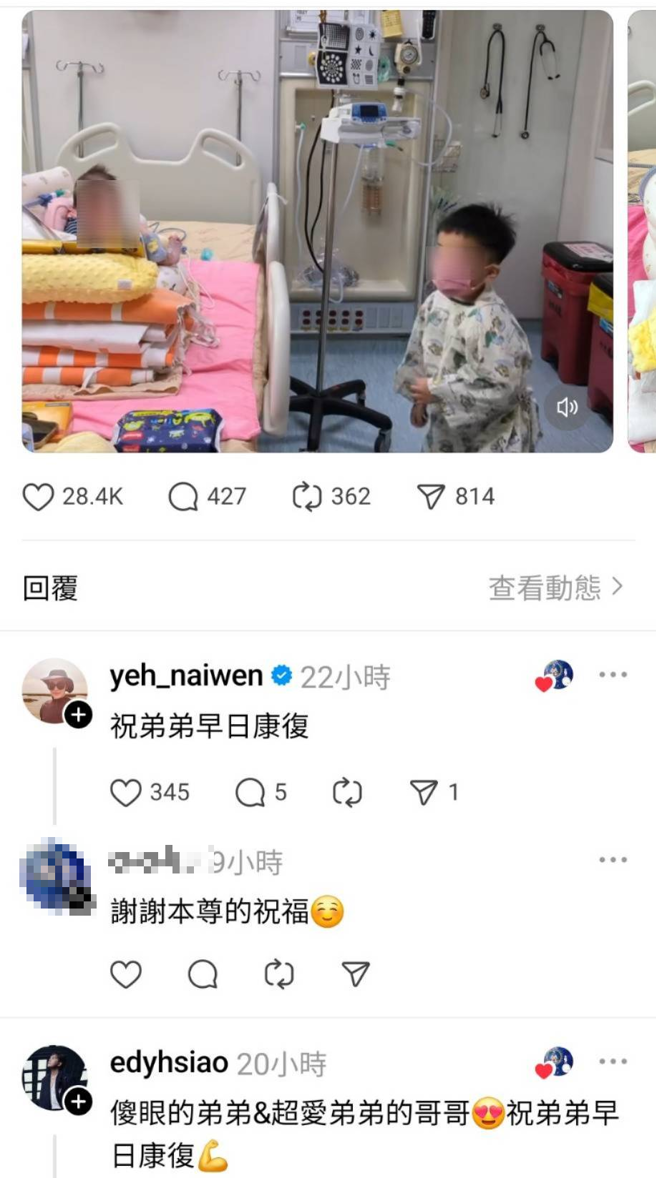The width and height of the screenshot is (656, 1178).
Task: Open 查看動態 to view activity
Action: coord(555,587)
